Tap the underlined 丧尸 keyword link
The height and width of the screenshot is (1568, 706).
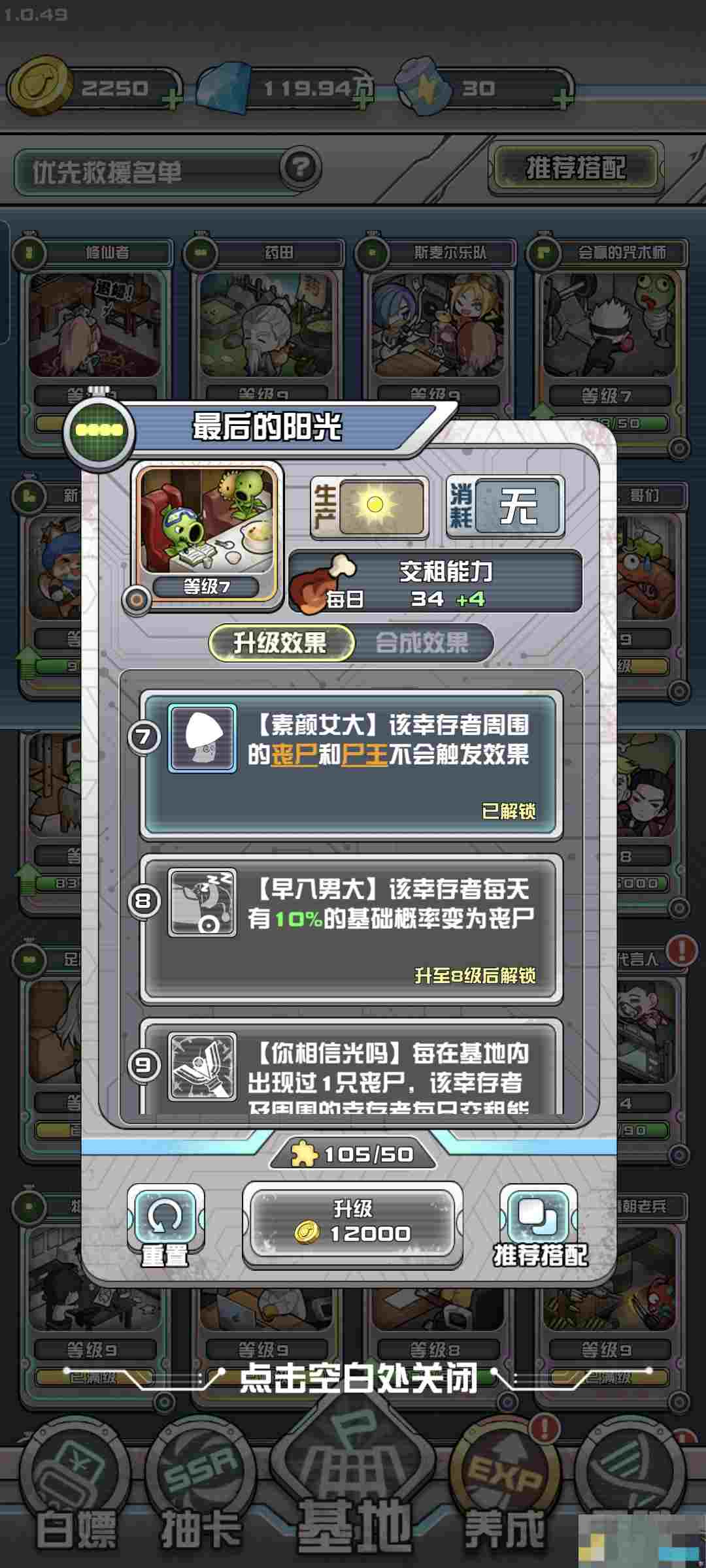pyautogui.click(x=294, y=755)
